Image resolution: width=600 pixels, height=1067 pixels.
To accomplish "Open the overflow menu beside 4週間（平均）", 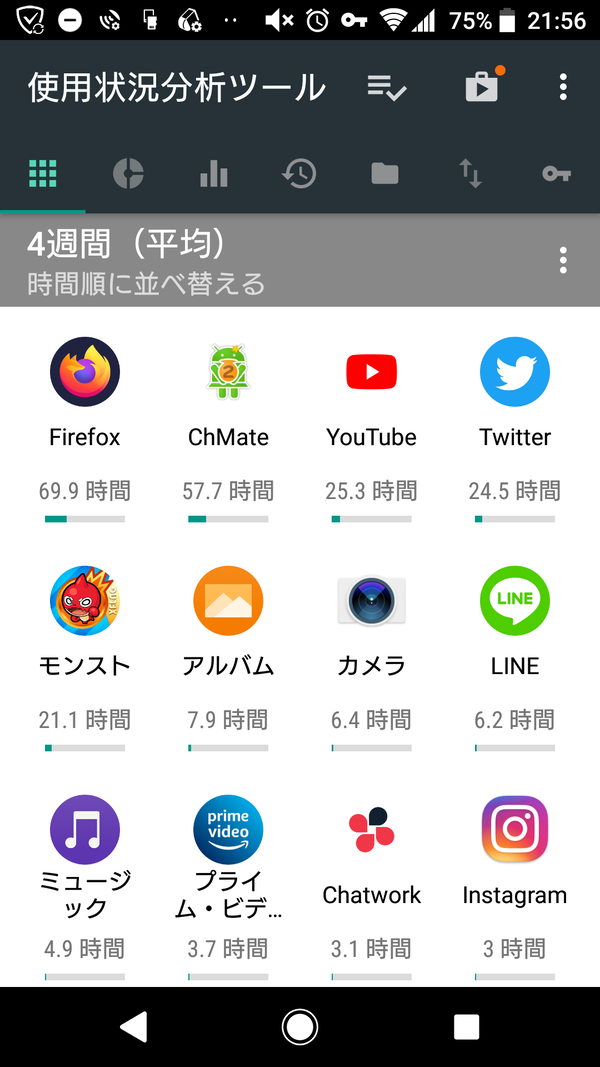I will pyautogui.click(x=563, y=261).
